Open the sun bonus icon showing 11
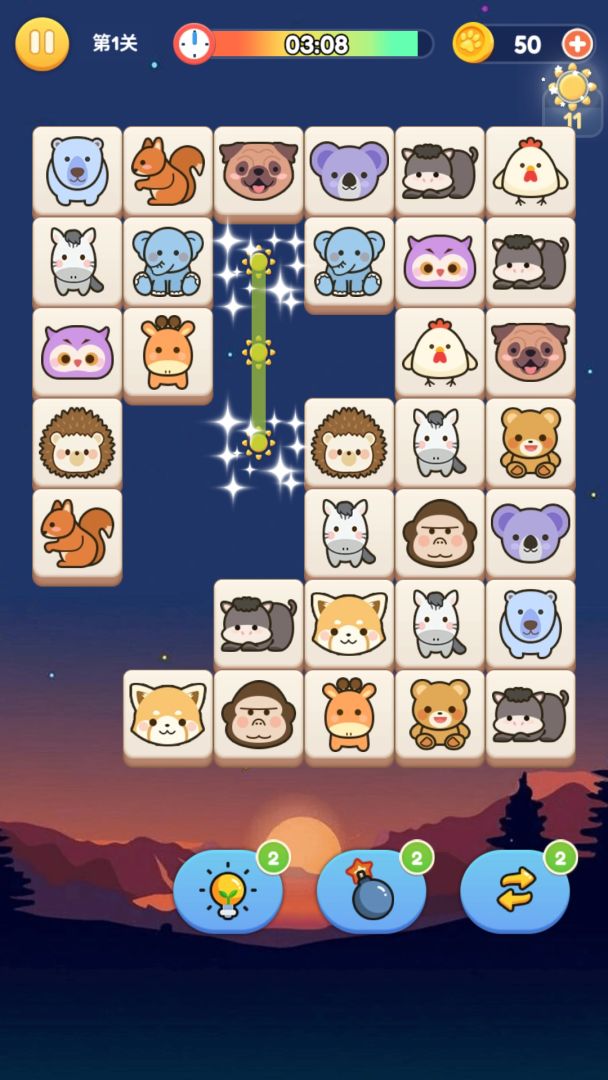 coord(573,98)
